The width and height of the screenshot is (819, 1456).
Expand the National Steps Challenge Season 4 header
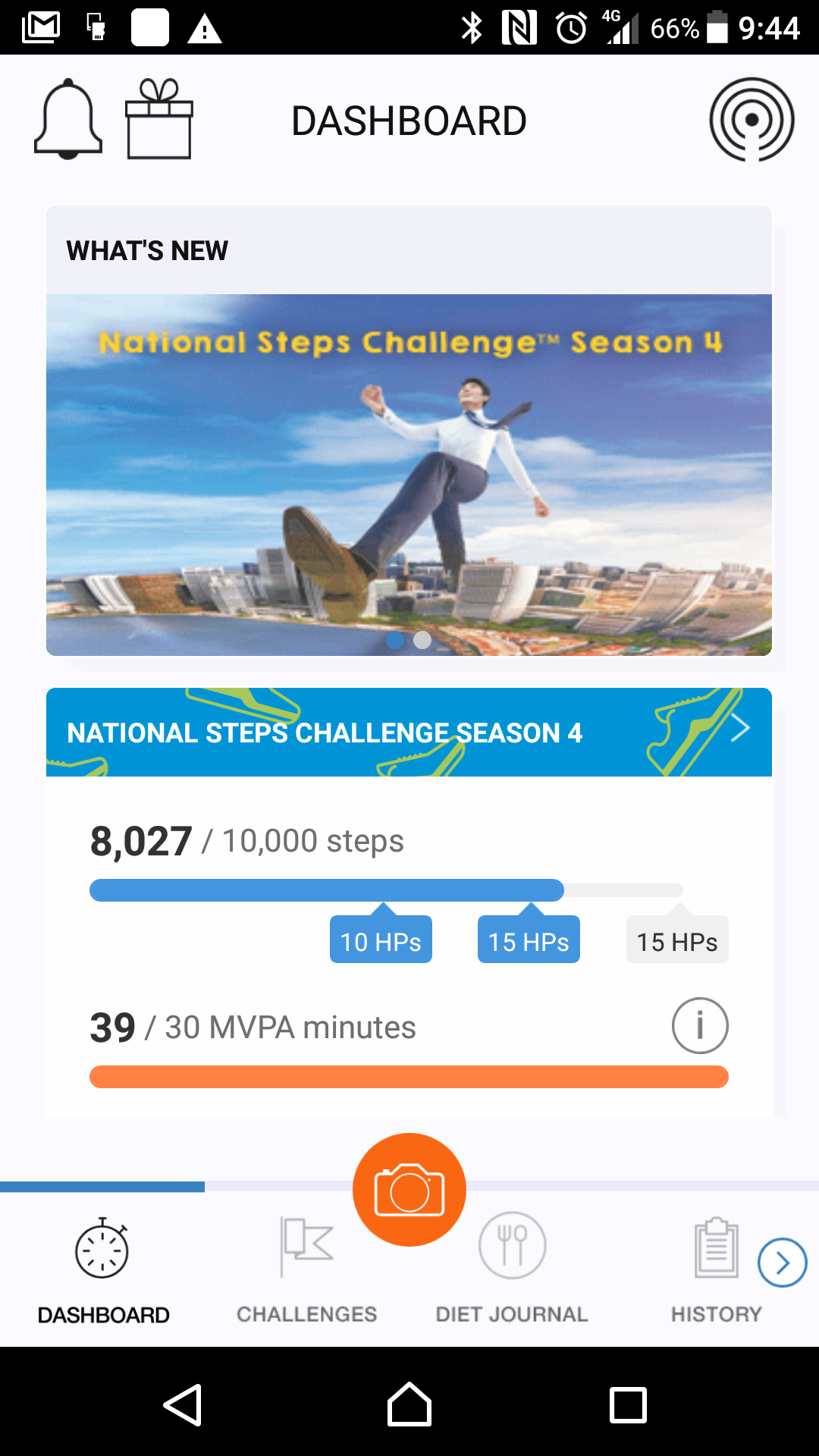click(x=409, y=732)
